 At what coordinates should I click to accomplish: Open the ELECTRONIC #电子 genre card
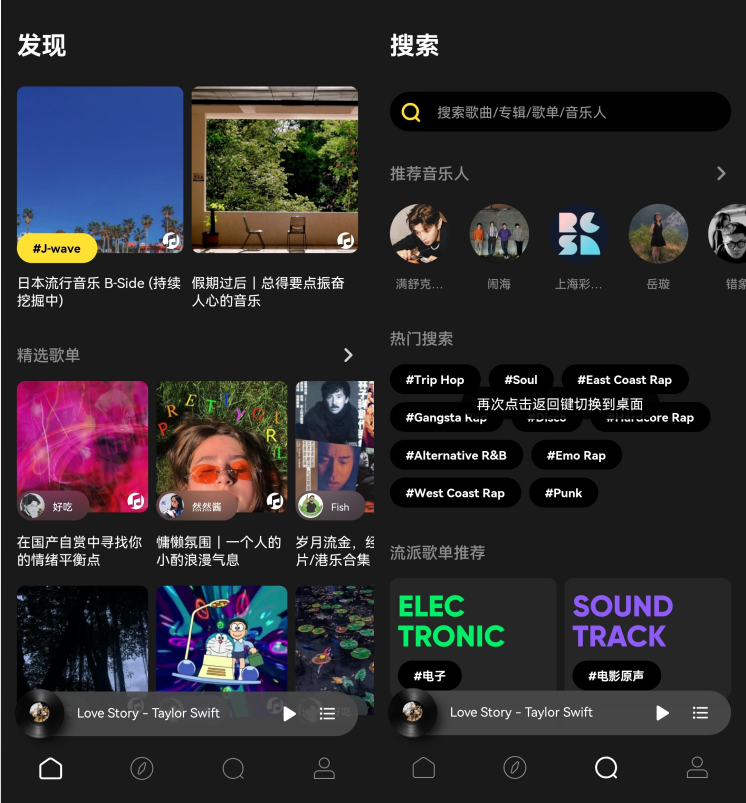coord(472,632)
